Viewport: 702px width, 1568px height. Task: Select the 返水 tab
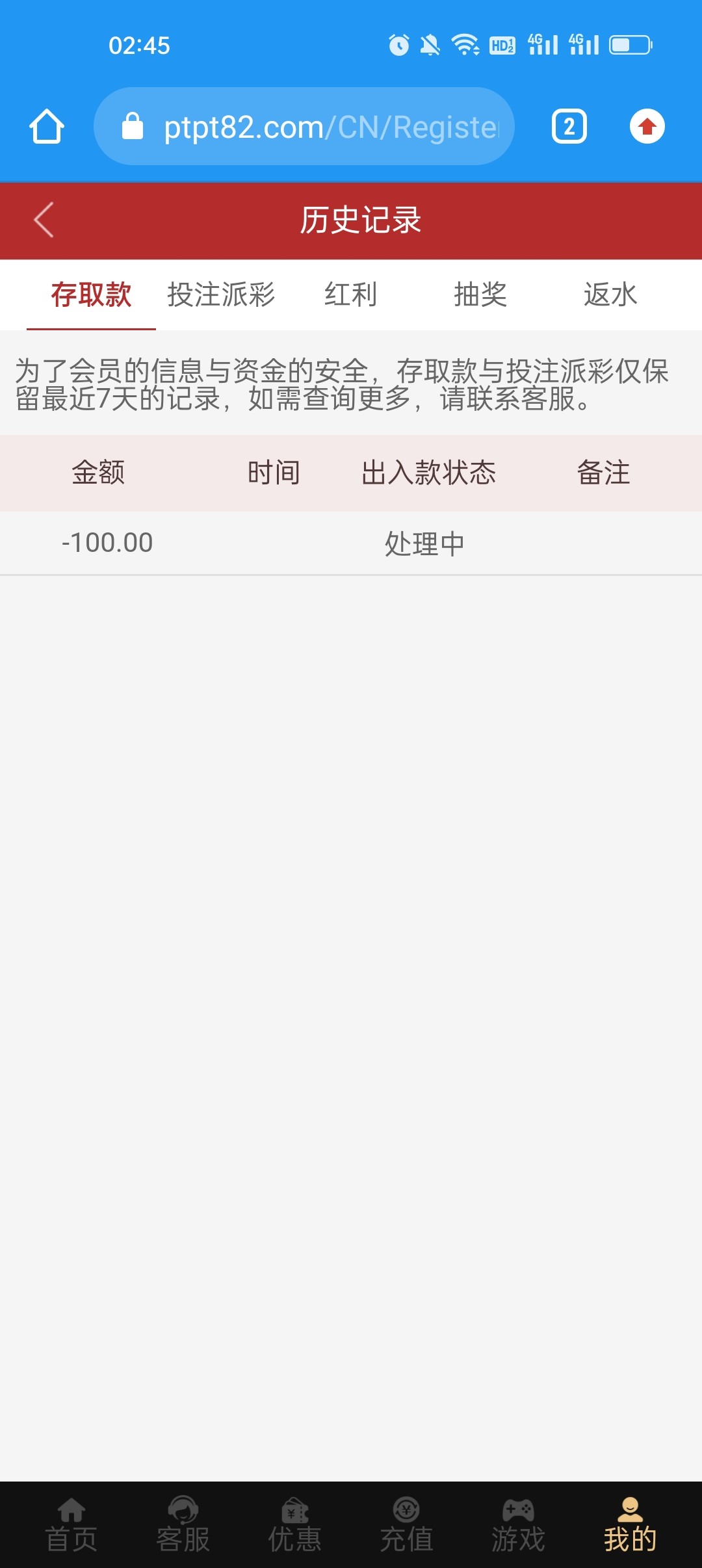pos(611,296)
